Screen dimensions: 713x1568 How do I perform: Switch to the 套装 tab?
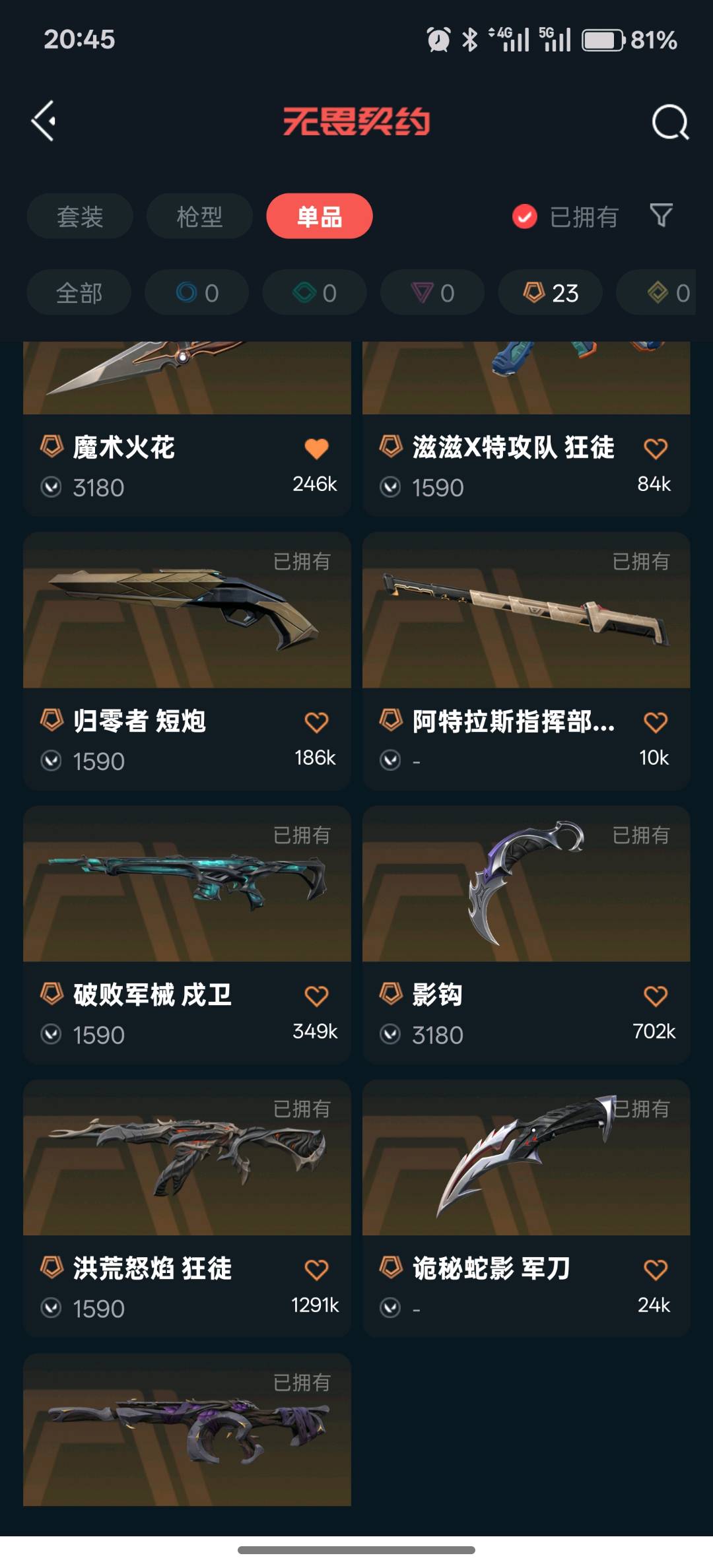(80, 216)
